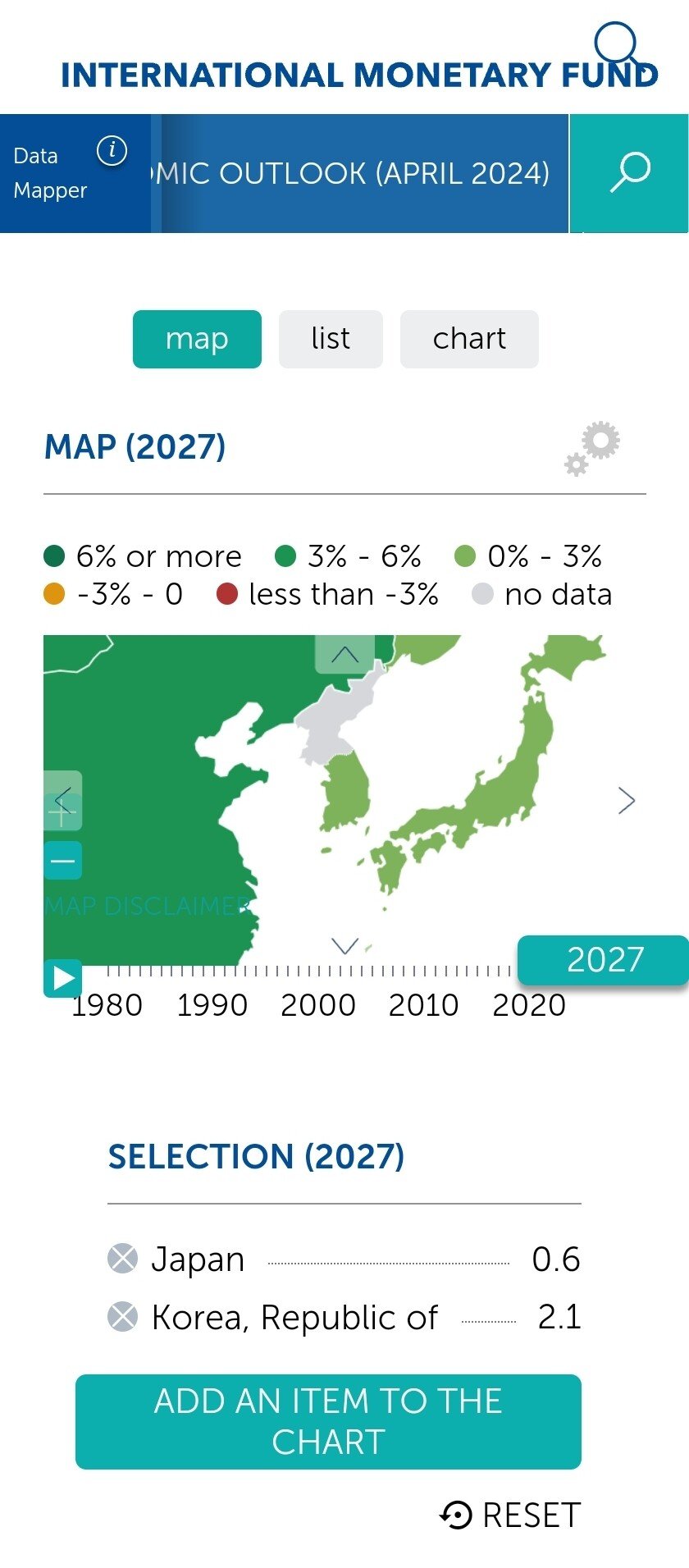
Task: Remove Korea, Republic of from selection
Action: point(123,1317)
